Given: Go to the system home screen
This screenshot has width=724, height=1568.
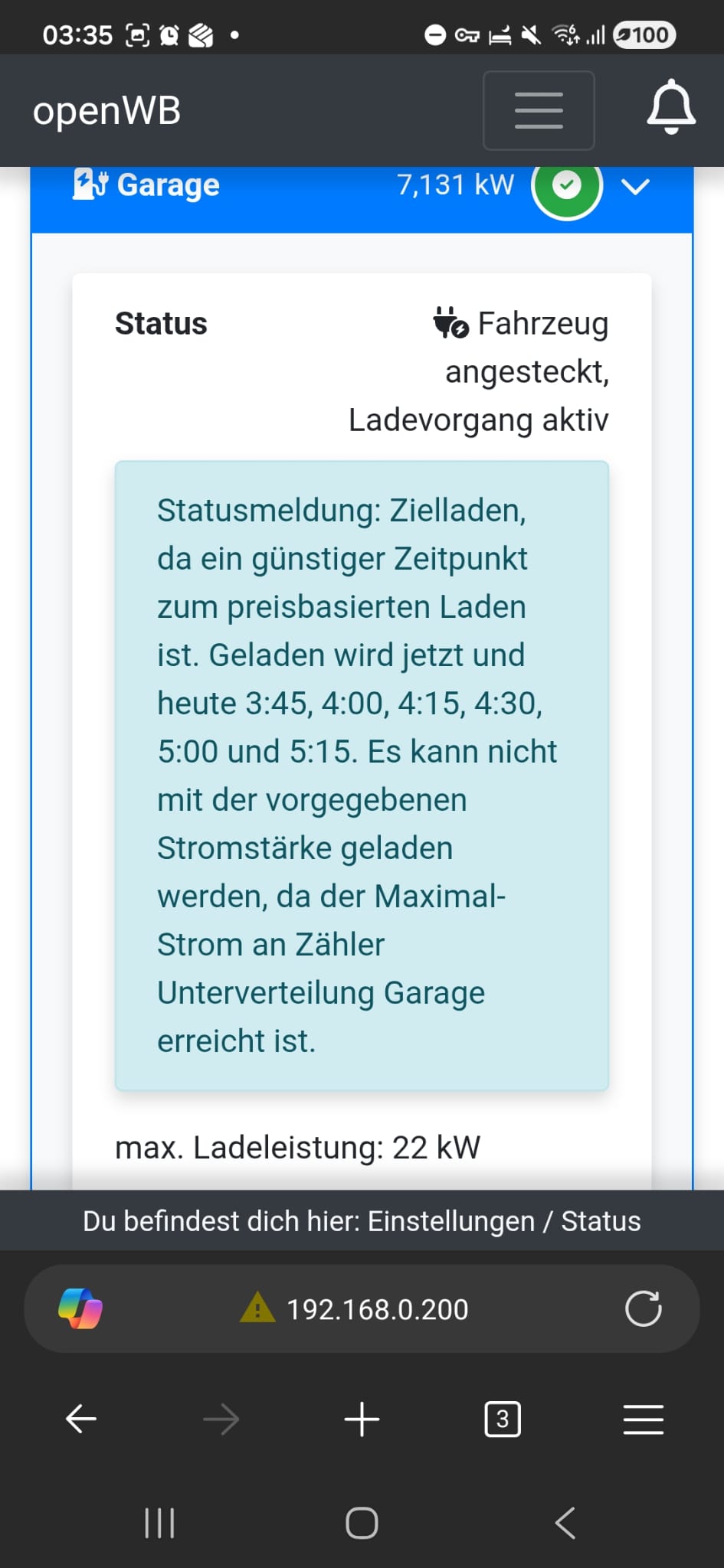Looking at the screenshot, I should [x=362, y=1523].
